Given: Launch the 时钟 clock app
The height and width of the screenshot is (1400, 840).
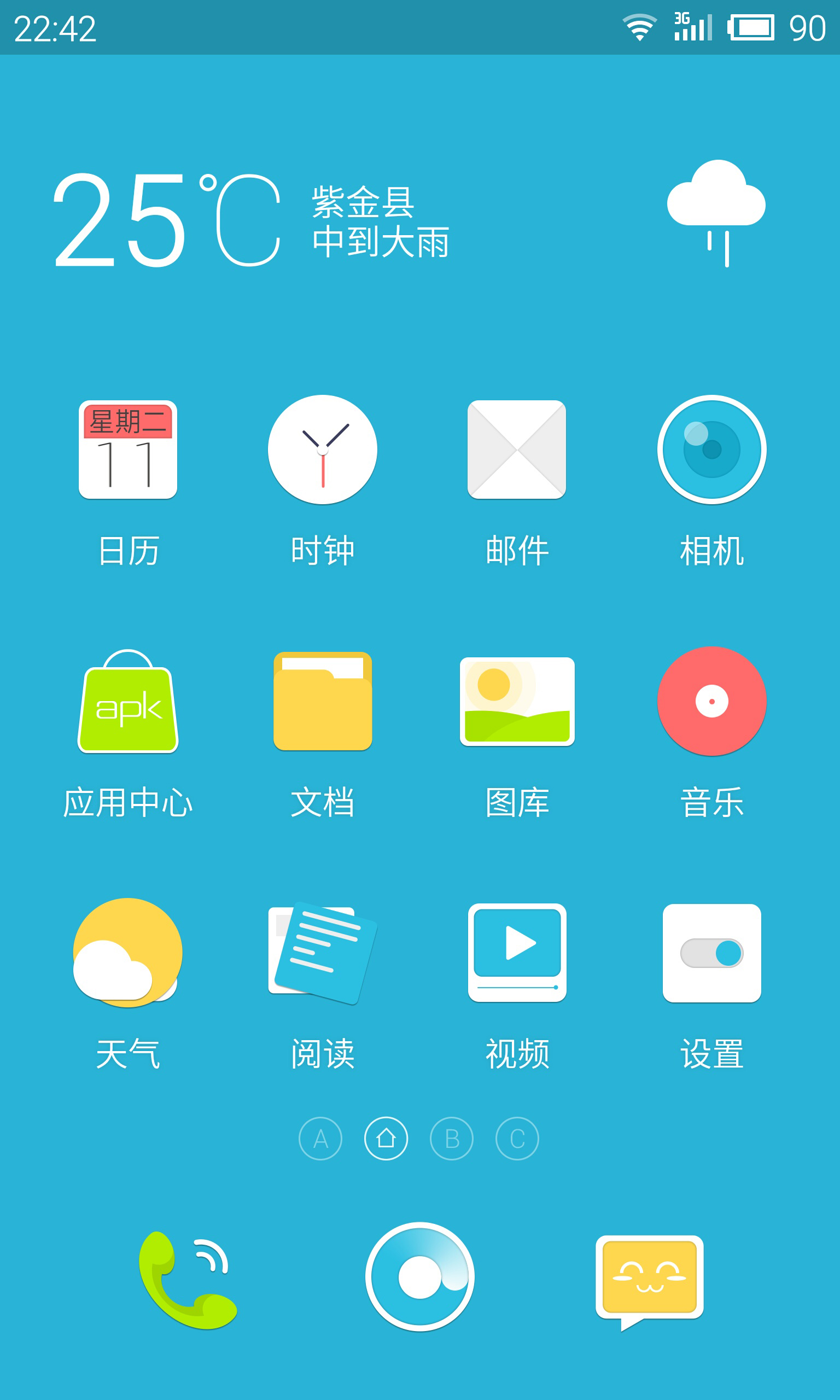Looking at the screenshot, I should coord(323,450).
